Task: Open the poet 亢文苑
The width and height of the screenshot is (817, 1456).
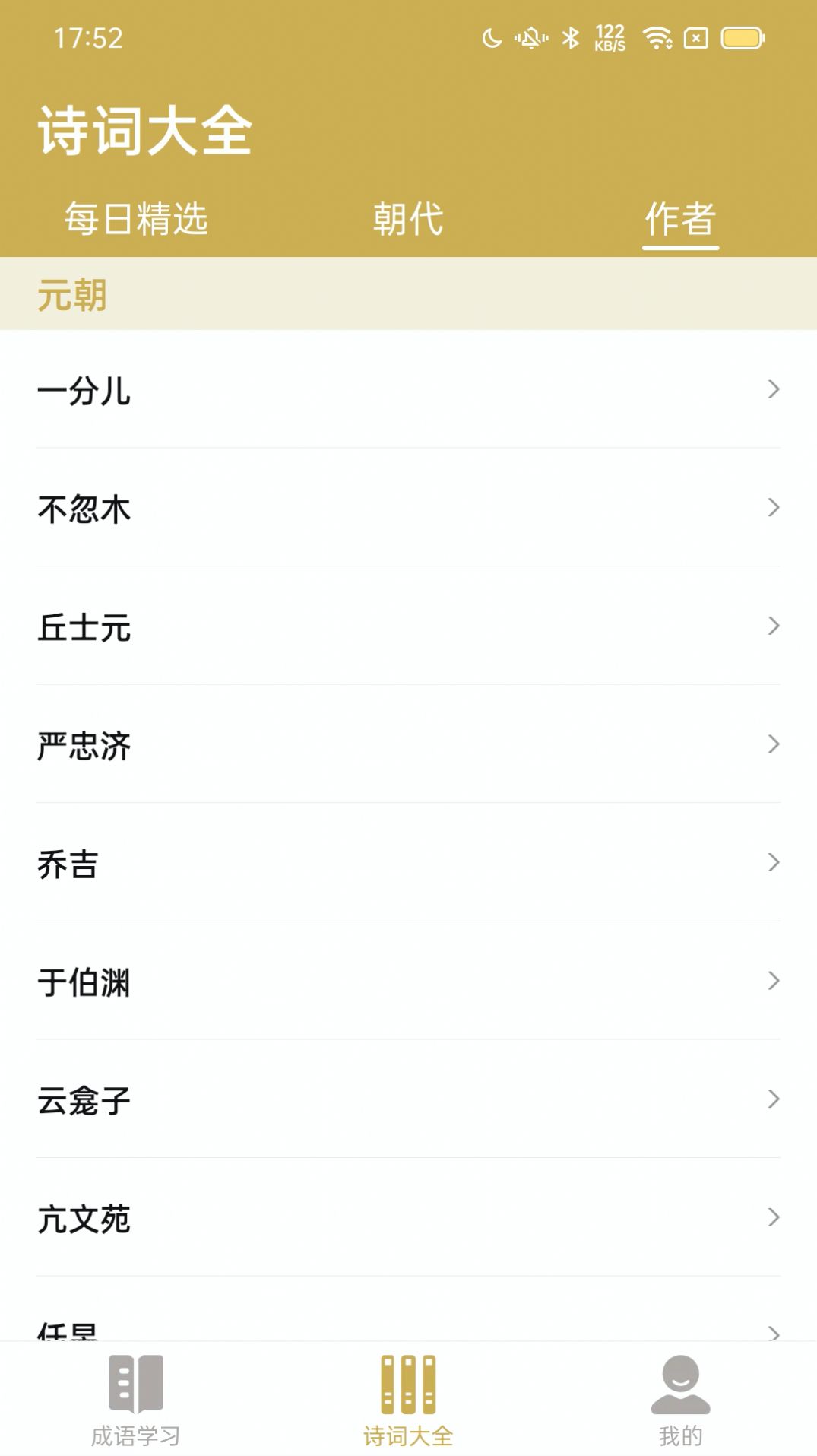Action: tap(85, 1219)
